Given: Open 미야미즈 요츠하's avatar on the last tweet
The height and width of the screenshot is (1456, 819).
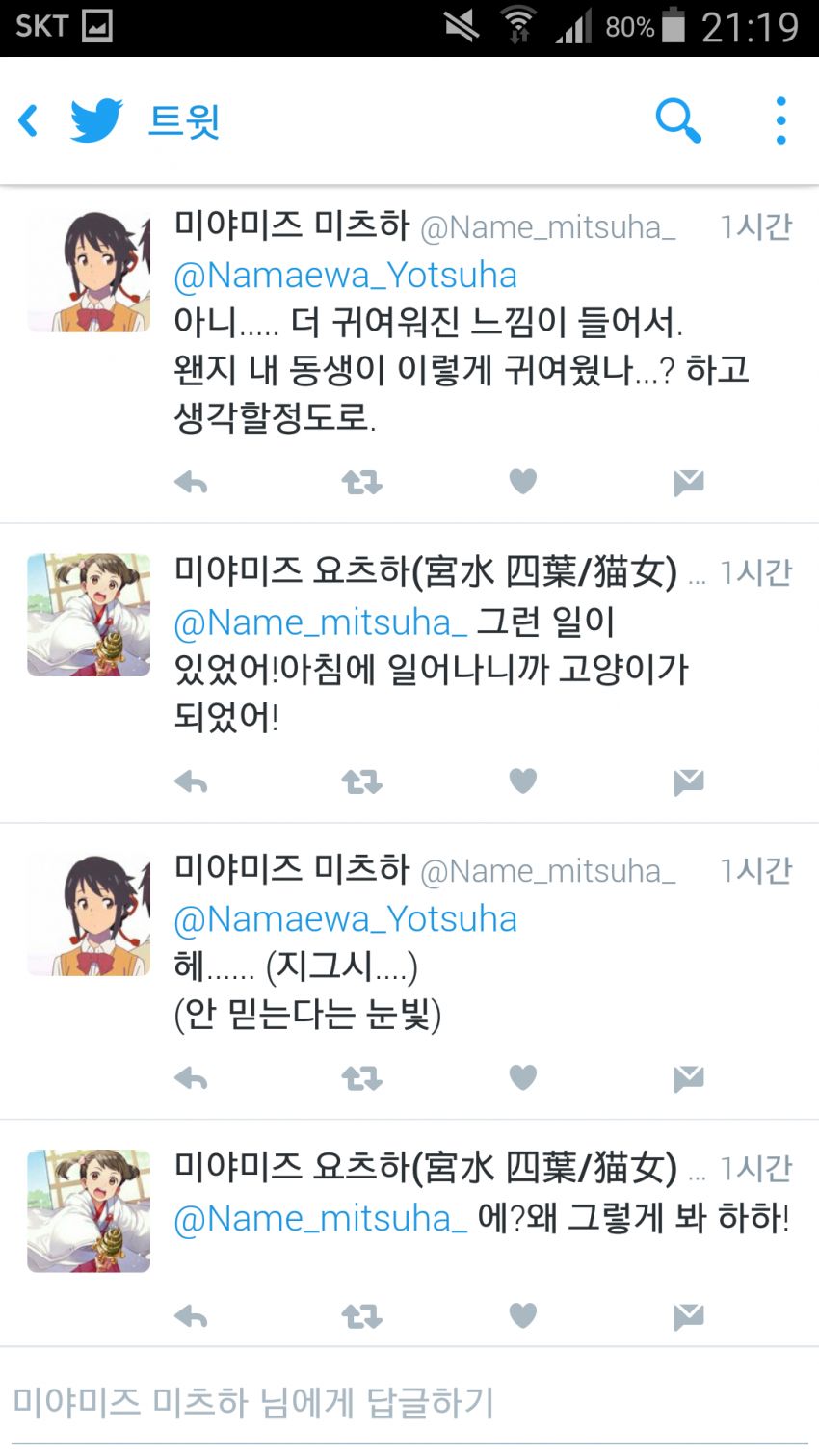Looking at the screenshot, I should coord(89,1210).
